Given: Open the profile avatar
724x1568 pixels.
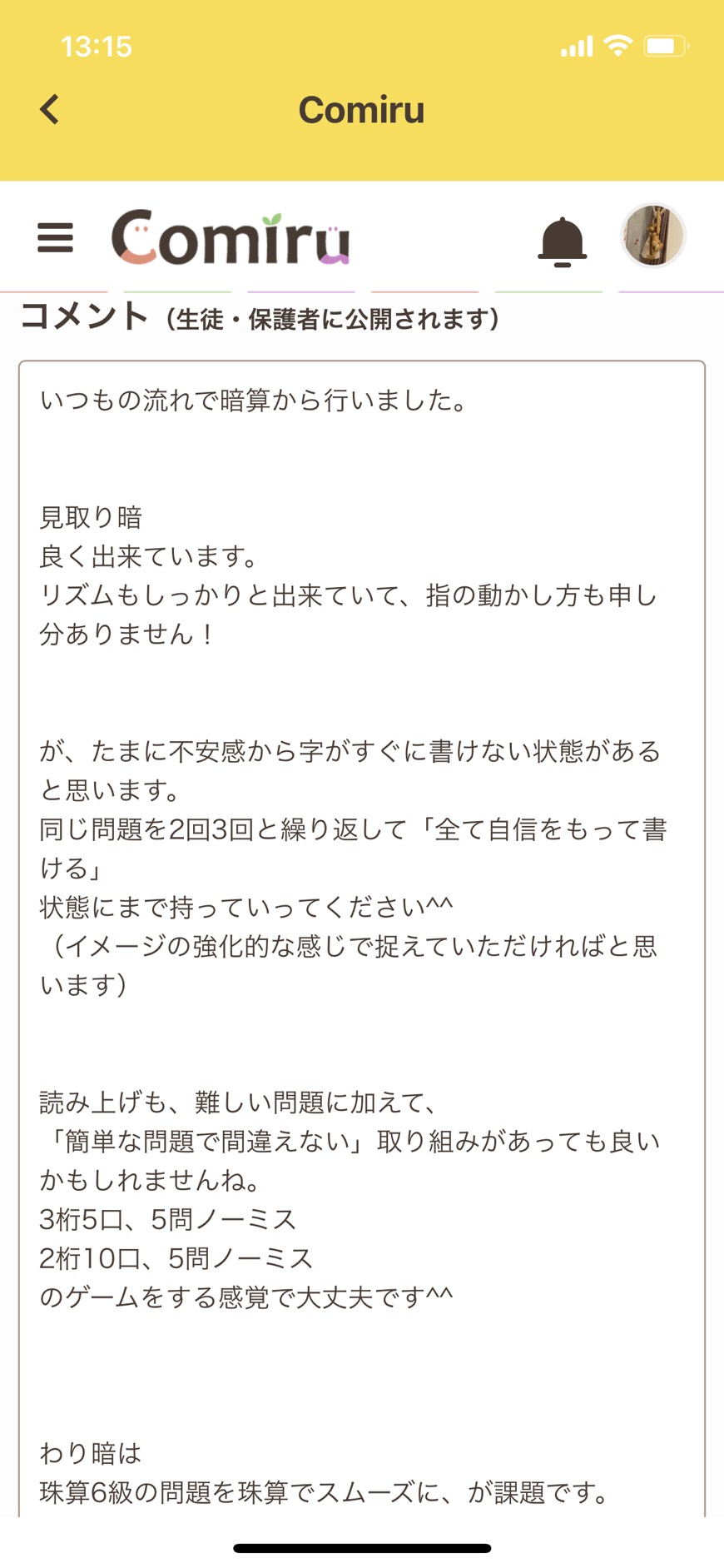Looking at the screenshot, I should coord(653,236).
